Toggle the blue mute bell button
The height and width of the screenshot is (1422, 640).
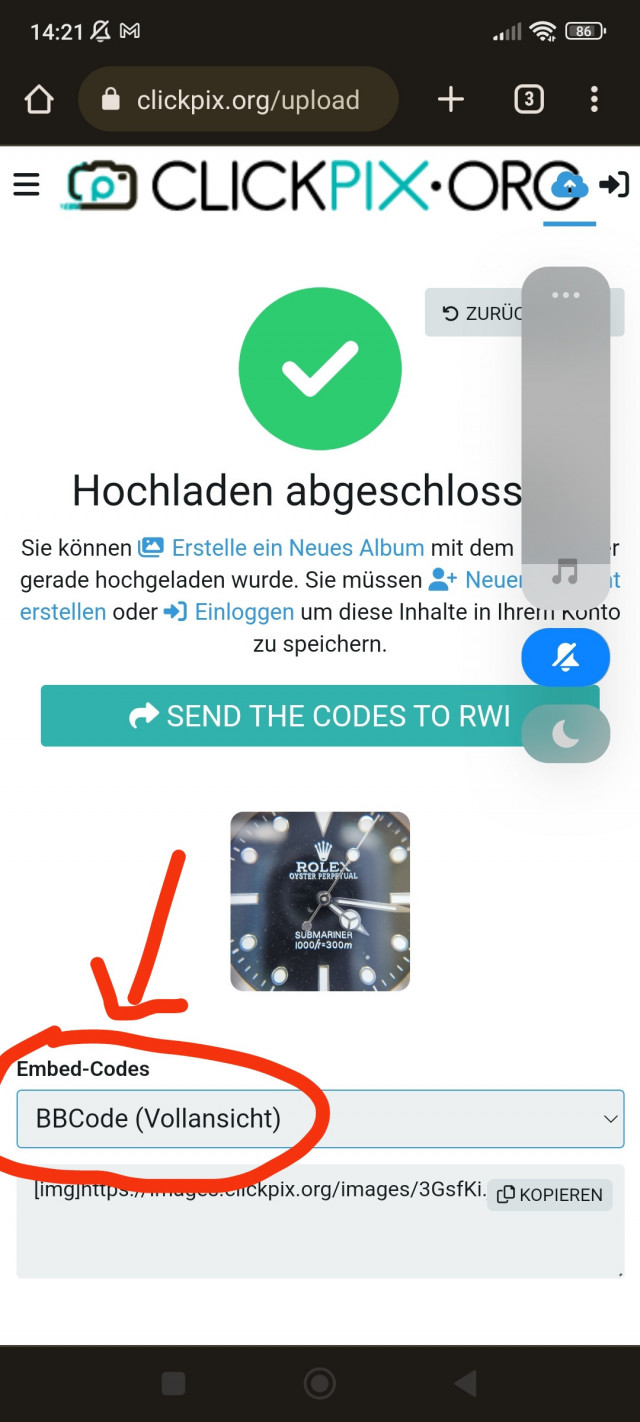pyautogui.click(x=565, y=657)
